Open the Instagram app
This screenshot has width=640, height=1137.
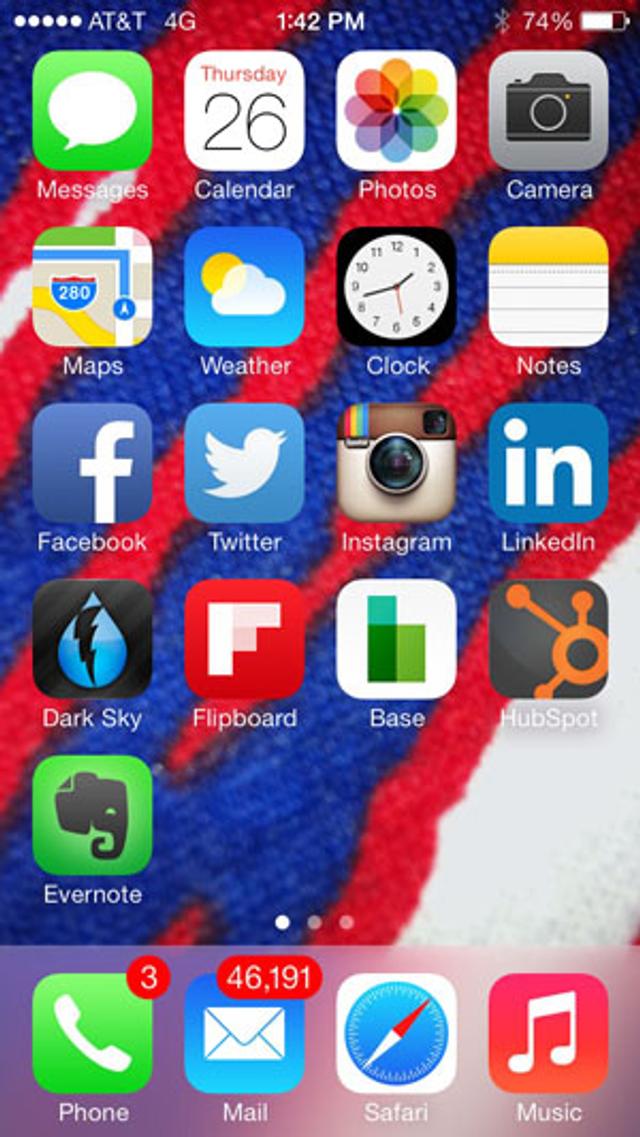pyautogui.click(x=396, y=463)
